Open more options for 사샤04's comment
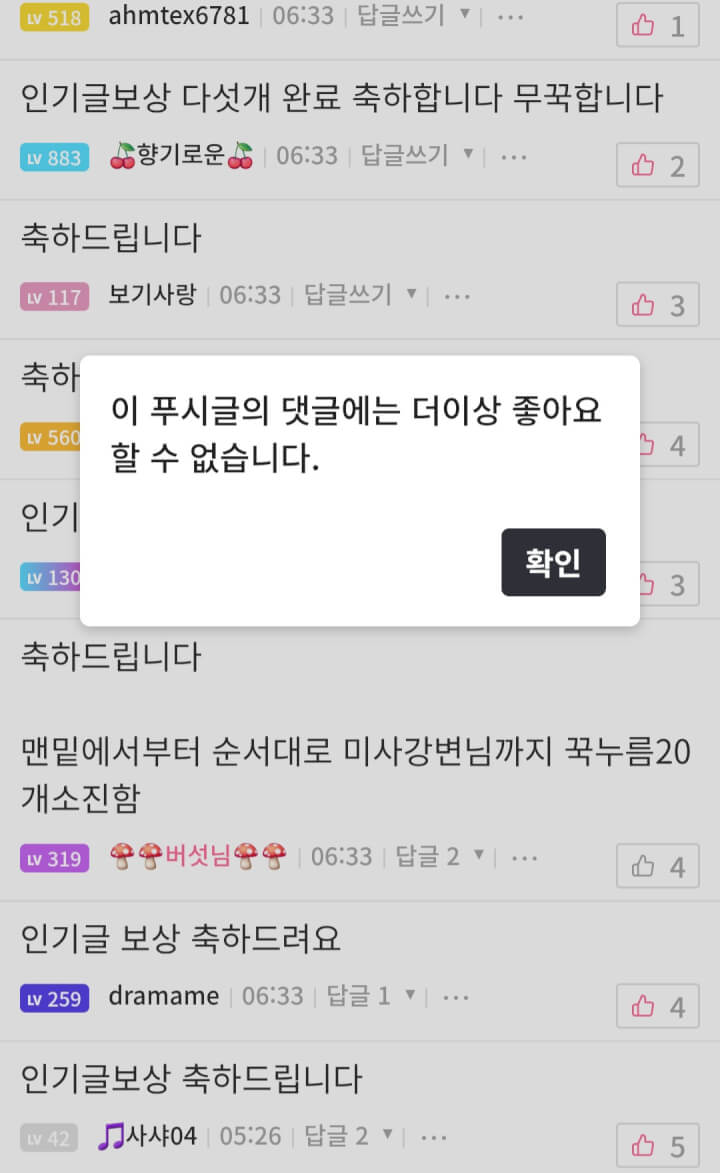 (433, 1137)
